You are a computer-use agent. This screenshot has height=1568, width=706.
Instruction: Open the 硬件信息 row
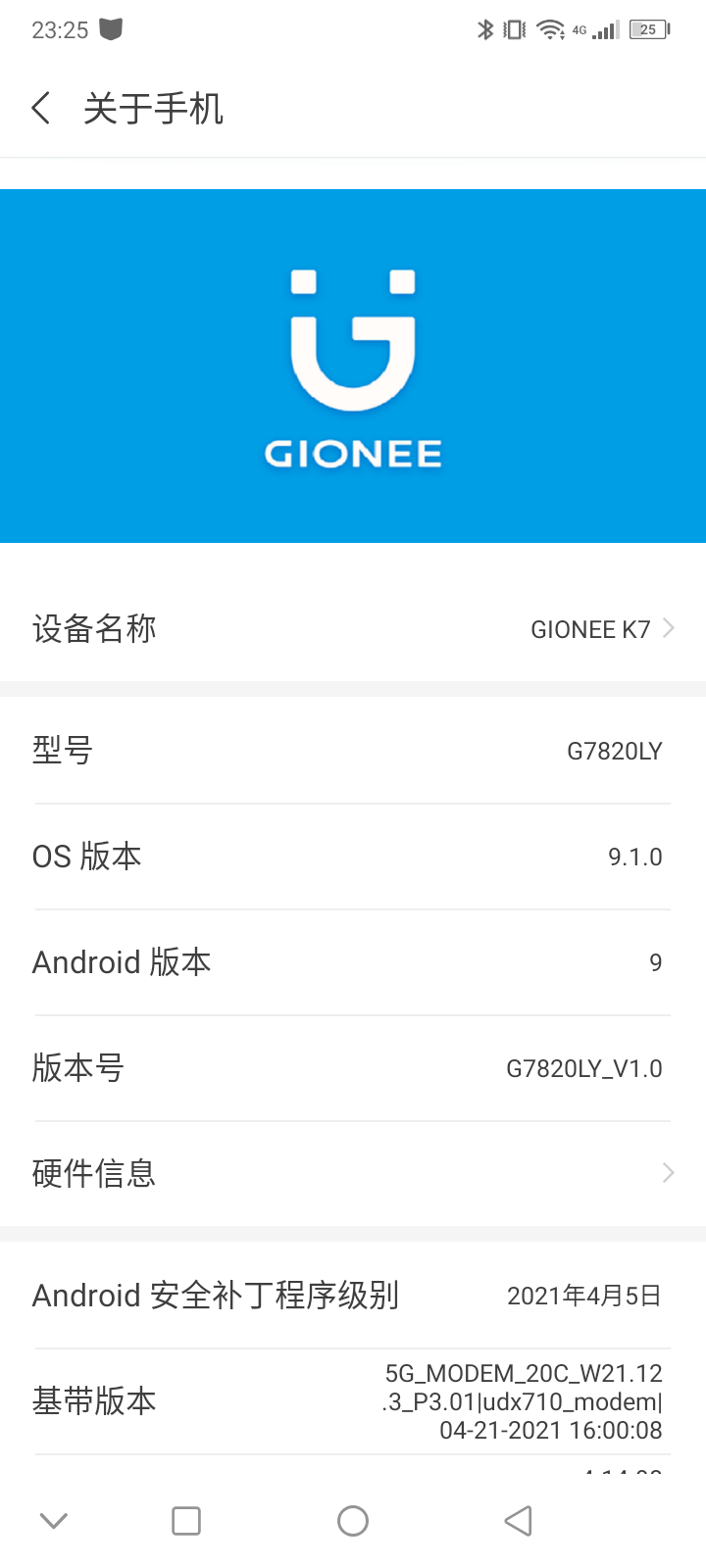click(x=353, y=1172)
